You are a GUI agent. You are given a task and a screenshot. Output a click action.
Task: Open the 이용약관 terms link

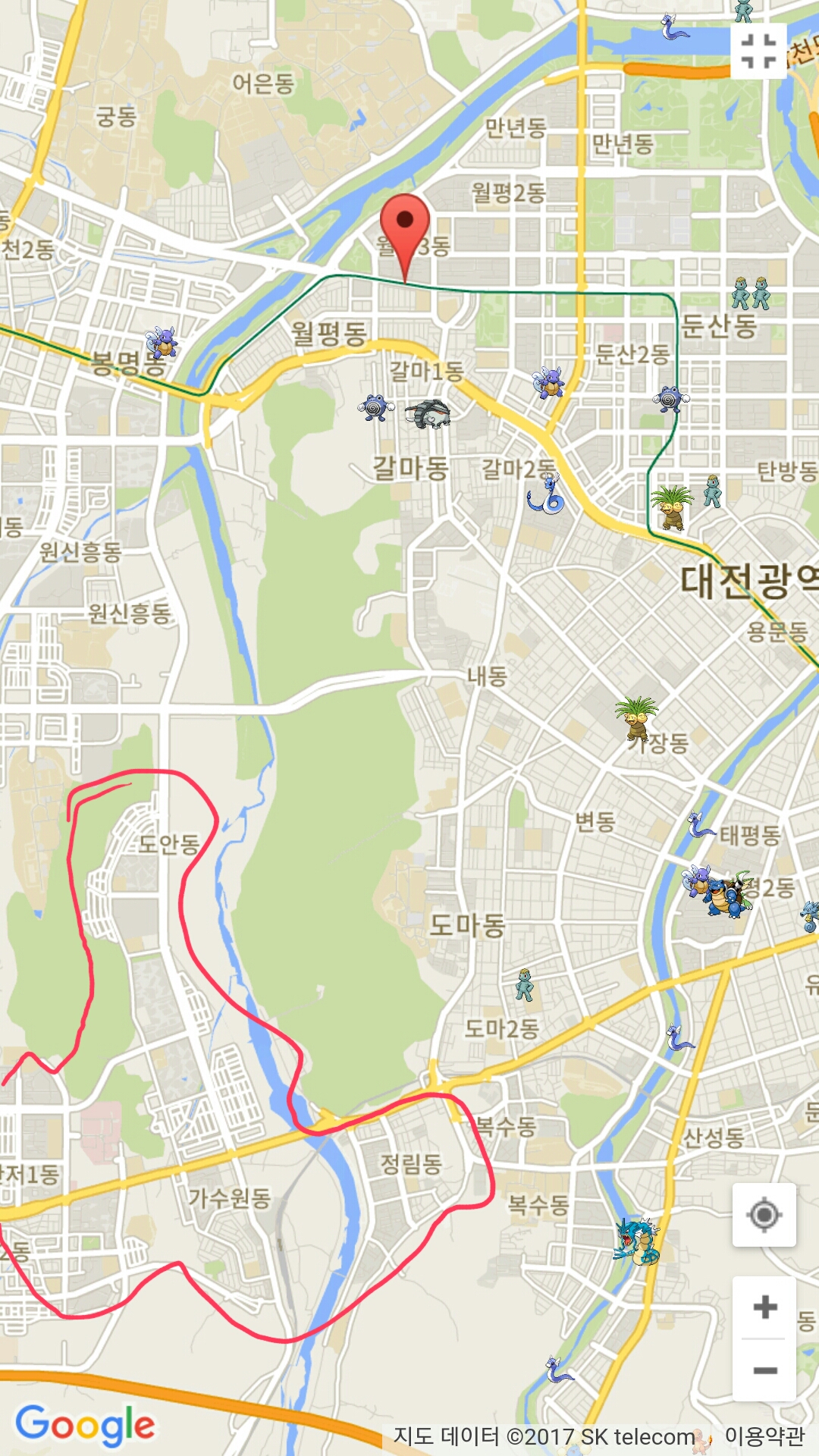point(764,1436)
